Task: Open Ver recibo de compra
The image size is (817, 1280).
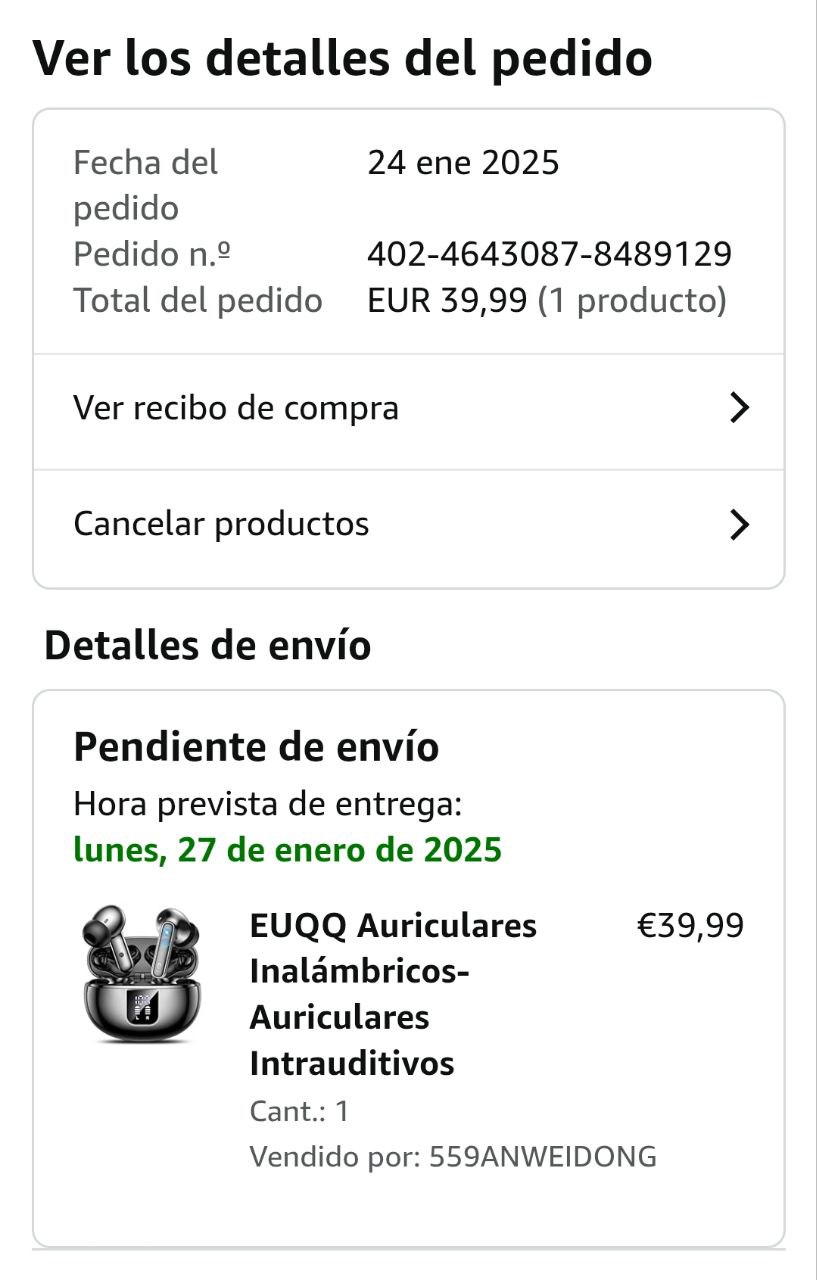Action: coord(408,408)
